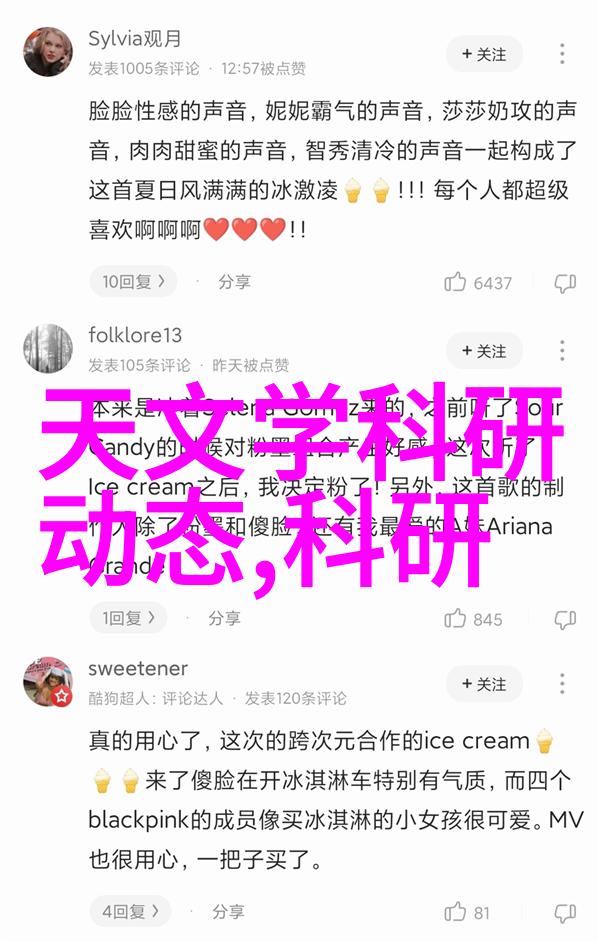Follow the user sweetener
The height and width of the screenshot is (944, 600).
484,684
